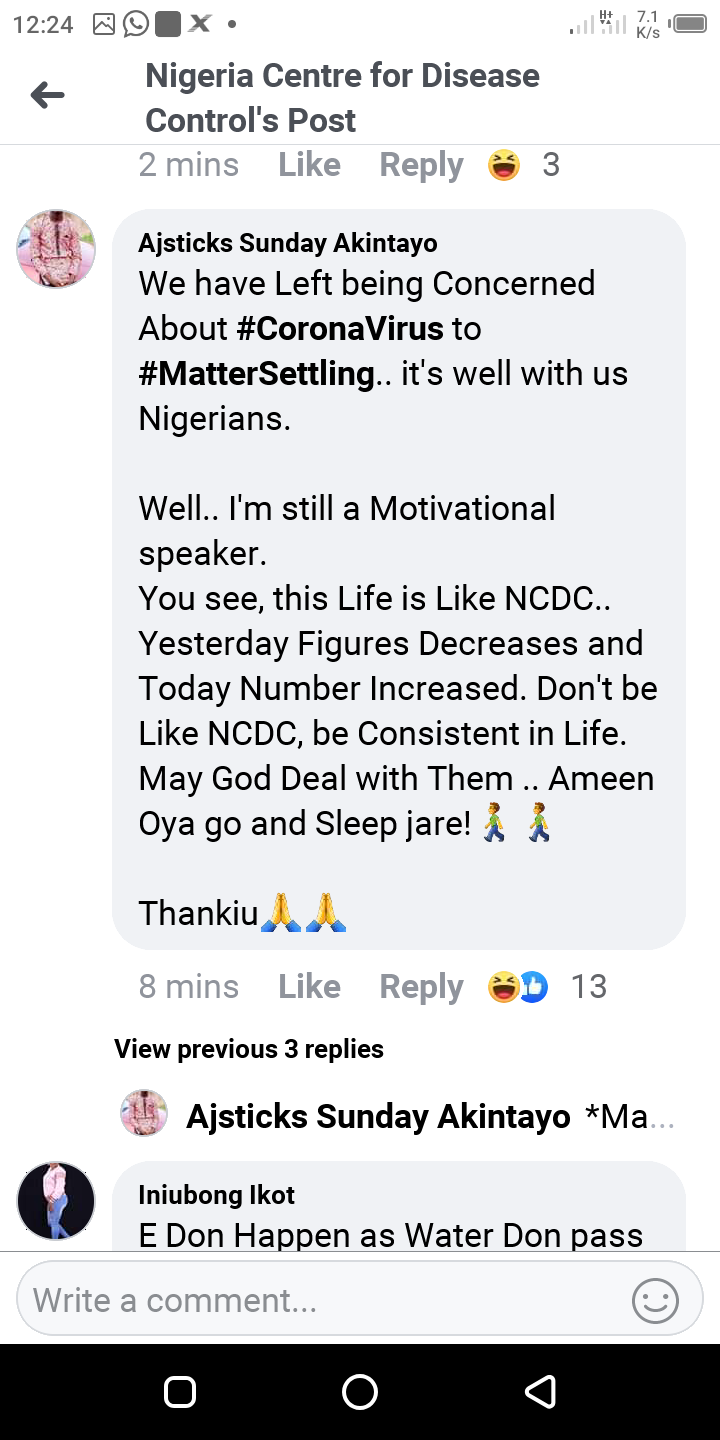Go back from the NCDC post
Image resolution: width=720 pixels, height=1440 pixels.
[47, 96]
